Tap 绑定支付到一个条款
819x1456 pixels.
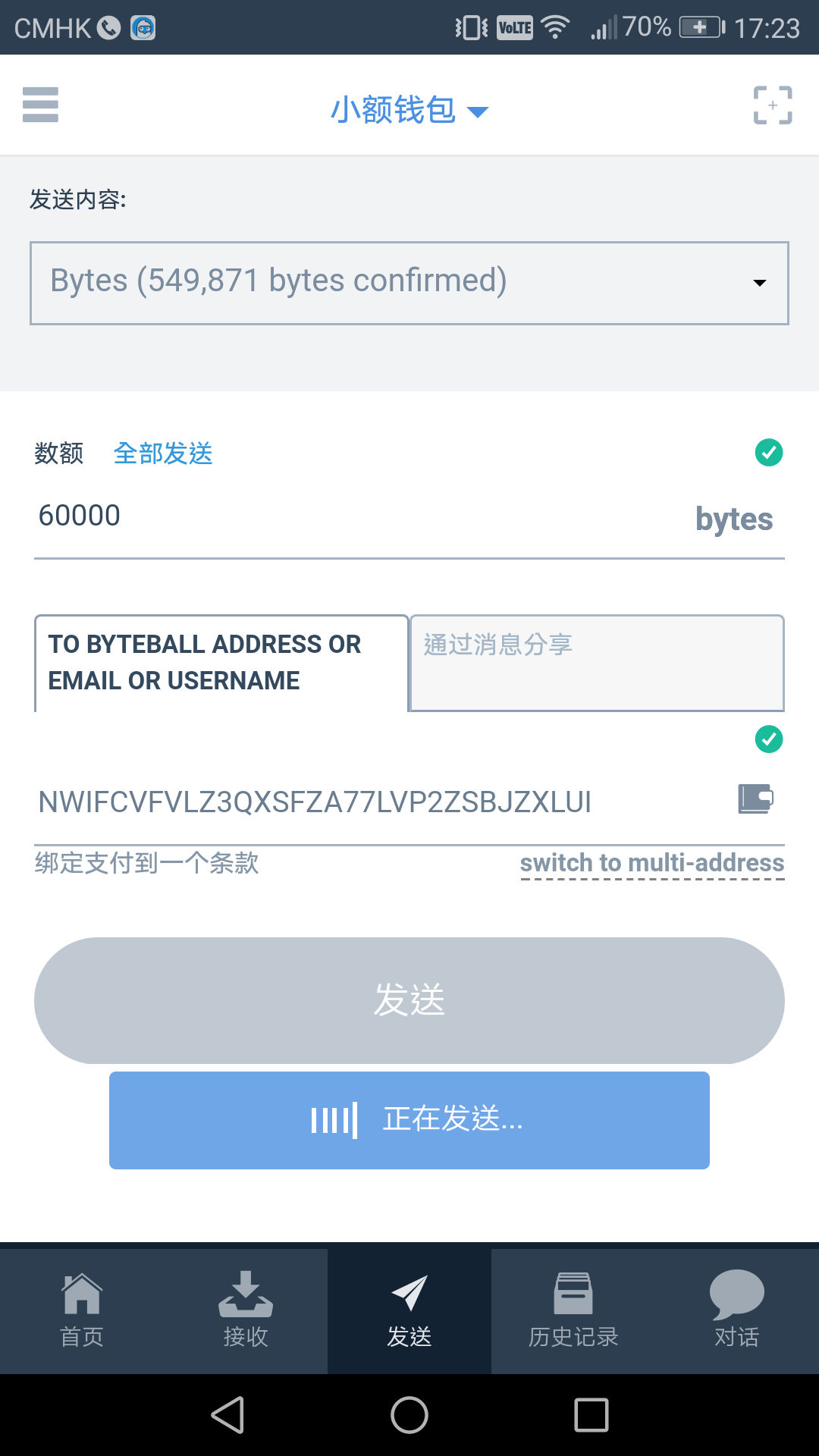(147, 863)
